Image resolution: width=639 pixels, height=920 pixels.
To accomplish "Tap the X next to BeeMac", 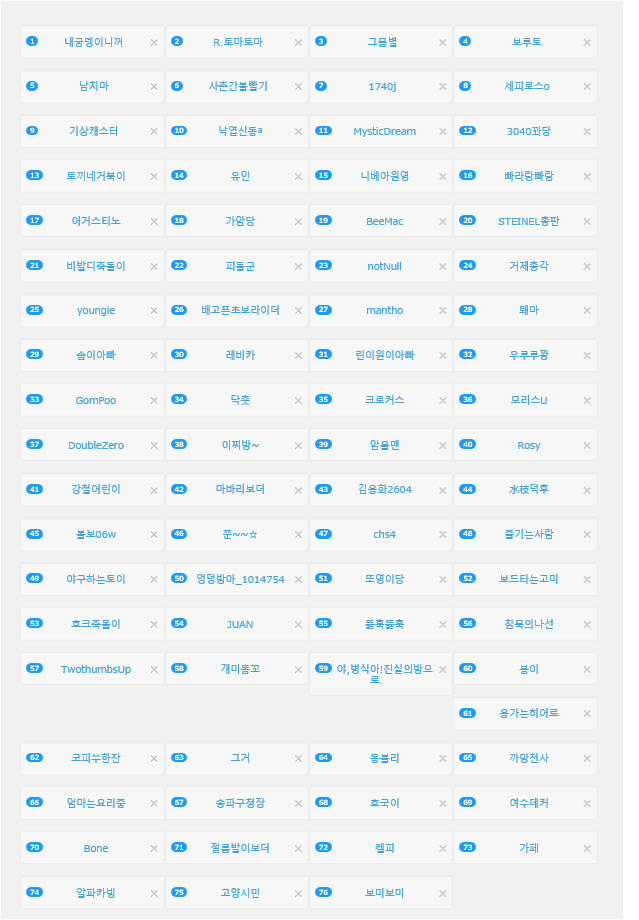I will pos(442,221).
